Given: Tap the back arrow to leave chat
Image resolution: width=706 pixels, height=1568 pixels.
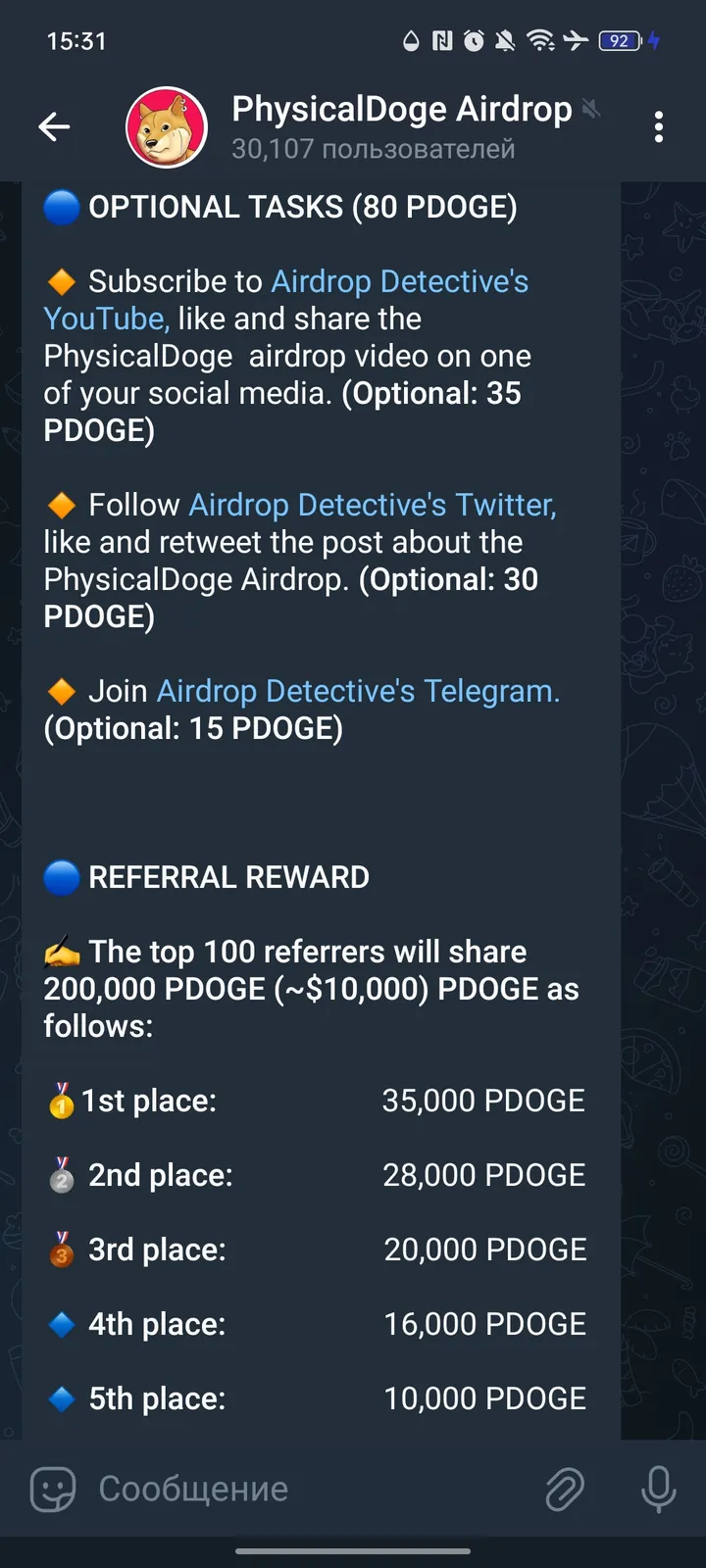Looking at the screenshot, I should tap(54, 127).
